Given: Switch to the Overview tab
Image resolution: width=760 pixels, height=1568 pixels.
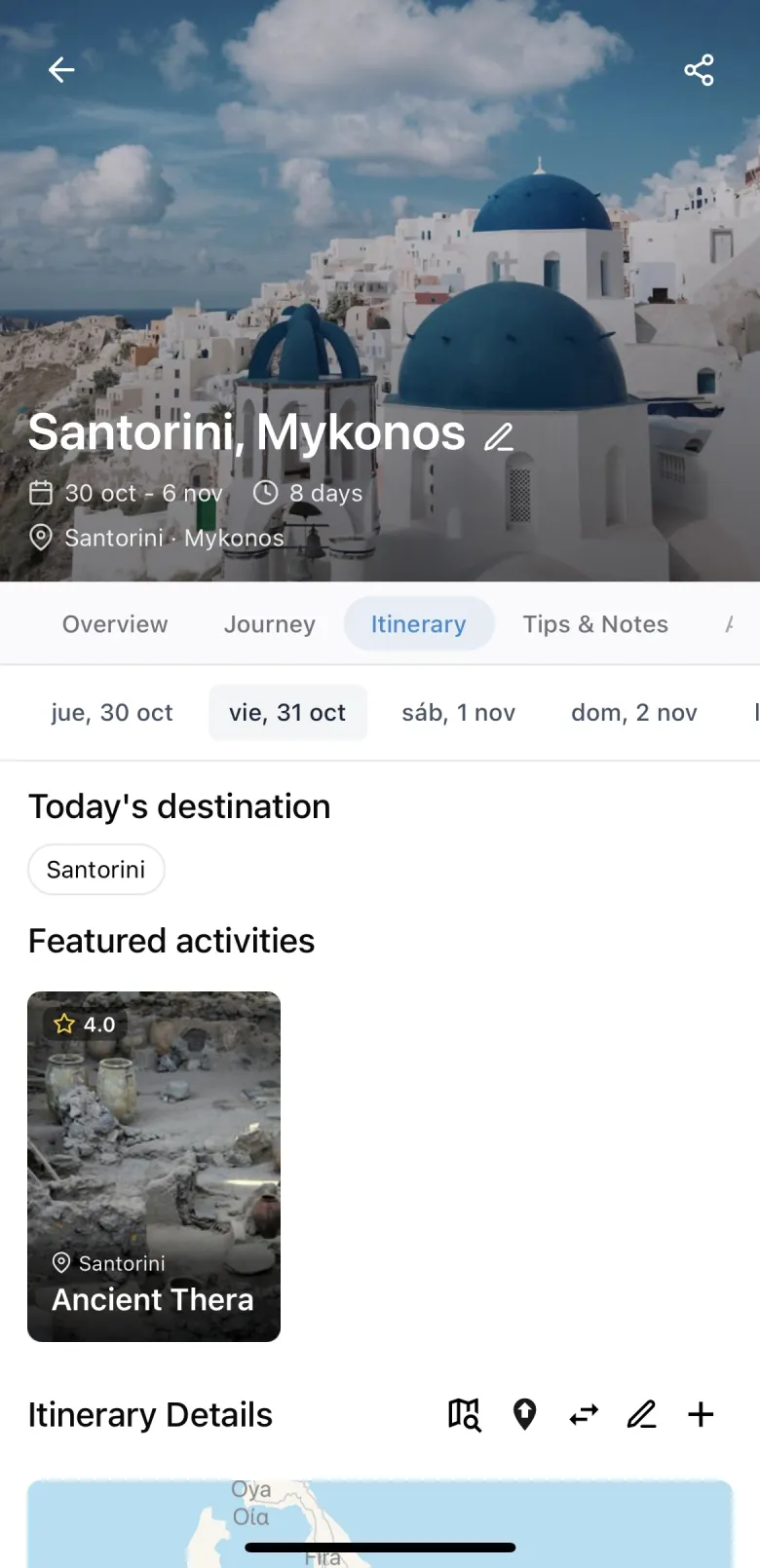Looking at the screenshot, I should 115,624.
